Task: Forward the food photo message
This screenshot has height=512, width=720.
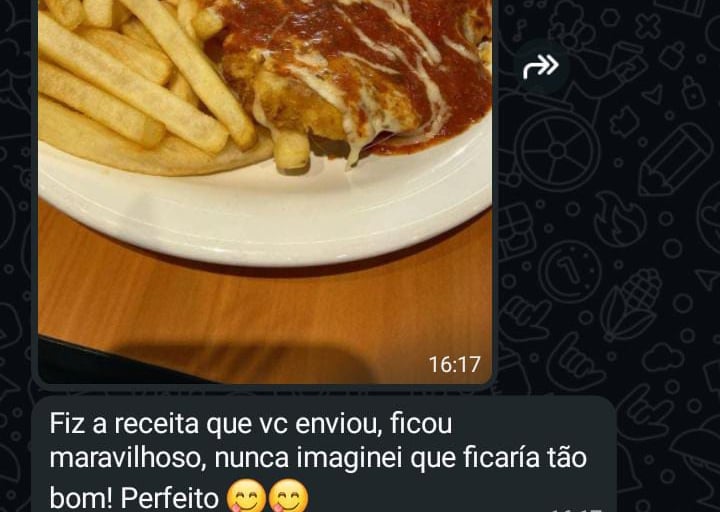Action: coord(540,67)
